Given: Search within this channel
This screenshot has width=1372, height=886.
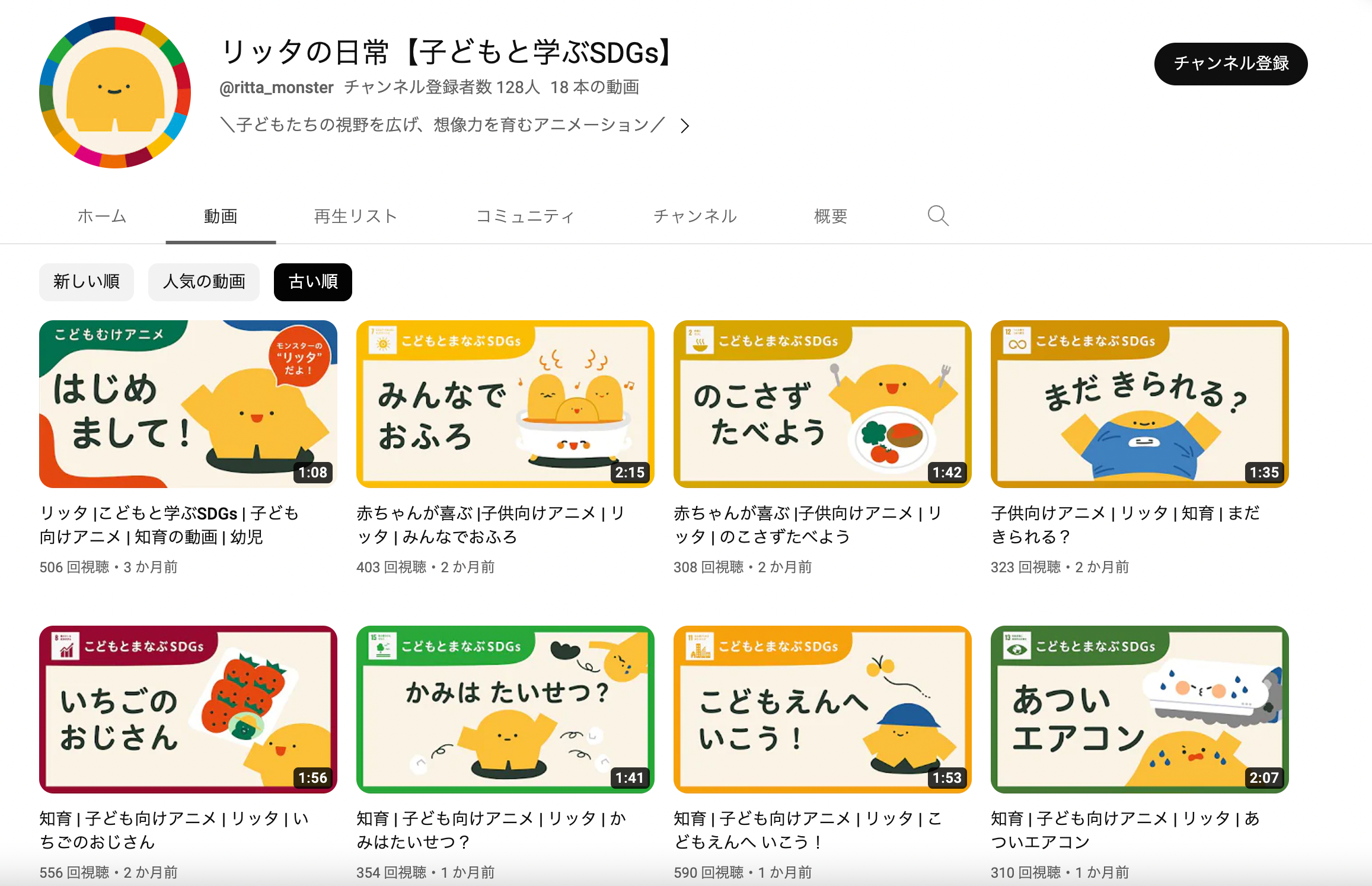Looking at the screenshot, I should [937, 216].
